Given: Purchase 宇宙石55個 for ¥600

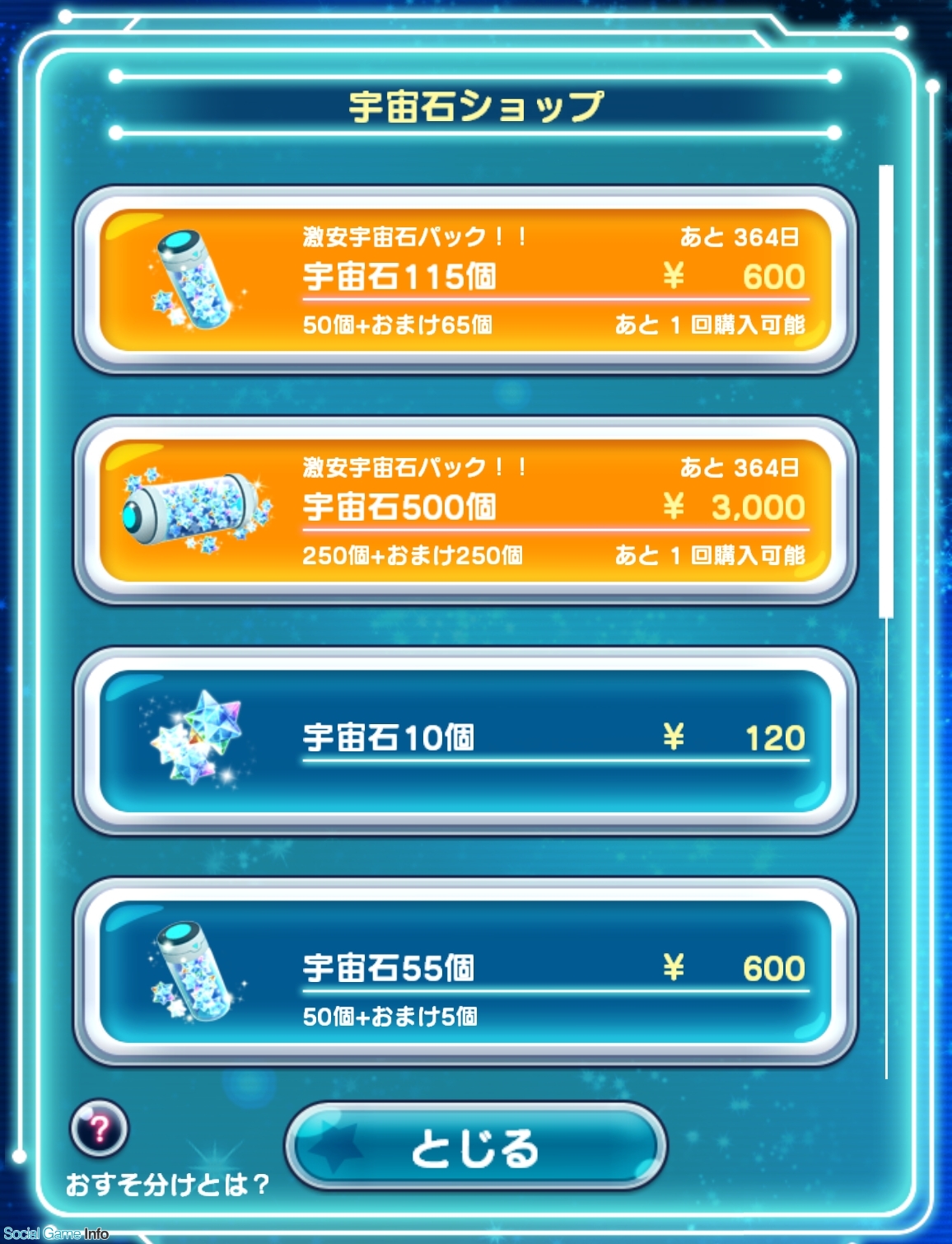Looking at the screenshot, I should pyautogui.click(x=465, y=971).
